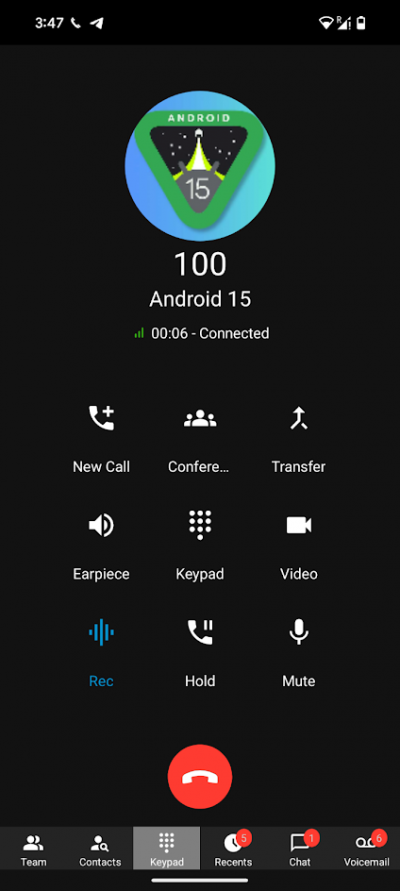Open the Recents tab
Screen dimensions: 400x891
coord(233,848)
